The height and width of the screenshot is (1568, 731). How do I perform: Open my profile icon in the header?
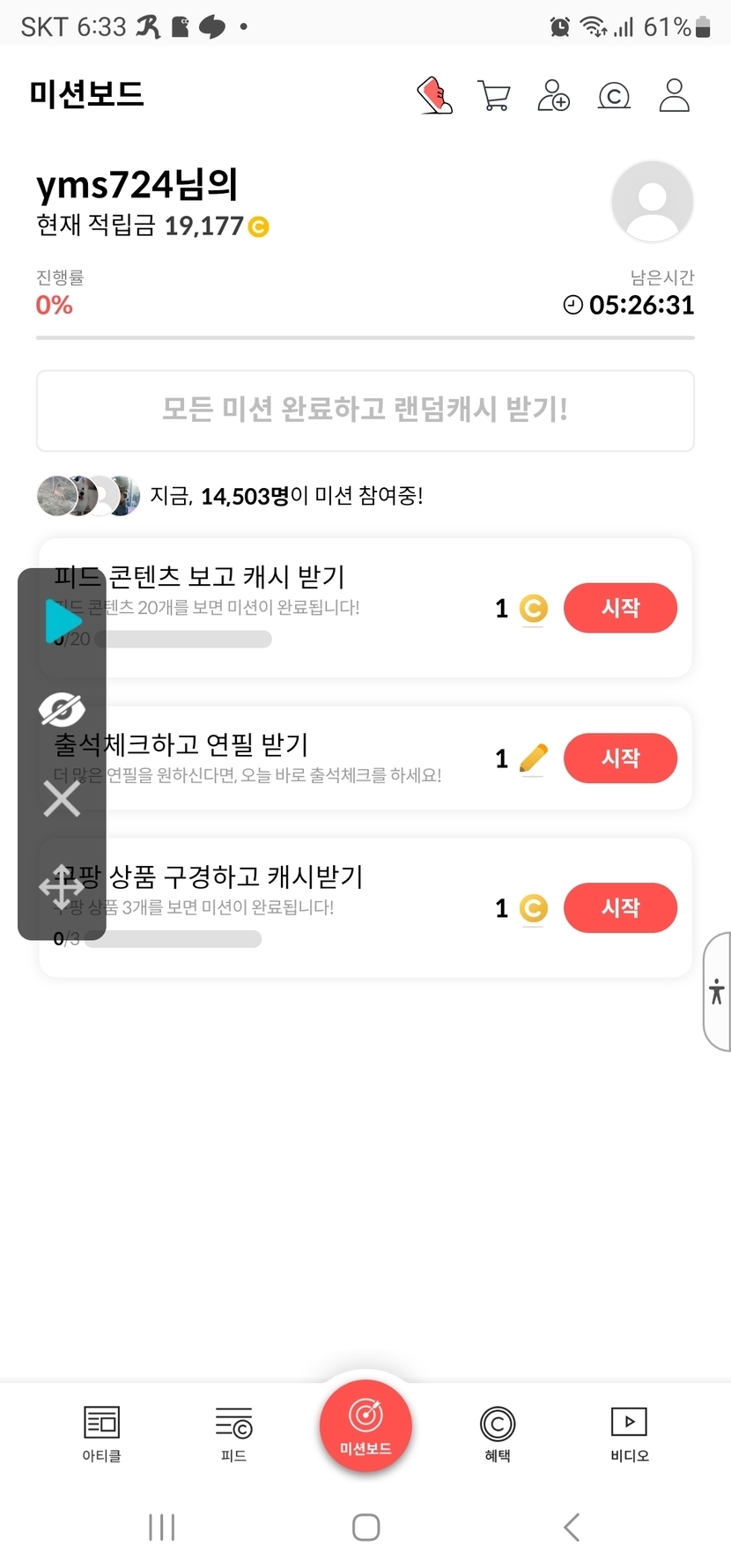coord(675,95)
